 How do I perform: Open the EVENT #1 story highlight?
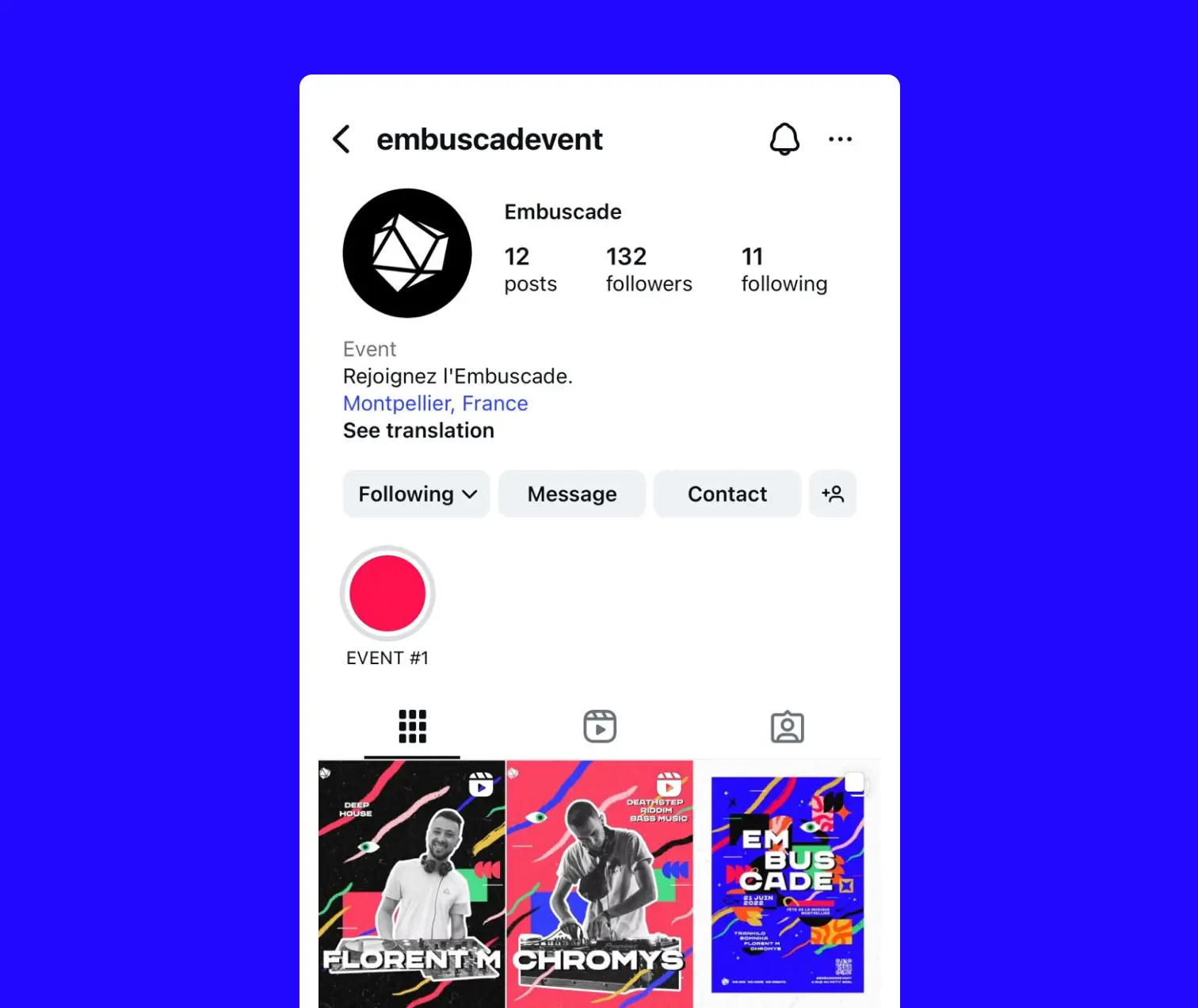[x=387, y=594]
